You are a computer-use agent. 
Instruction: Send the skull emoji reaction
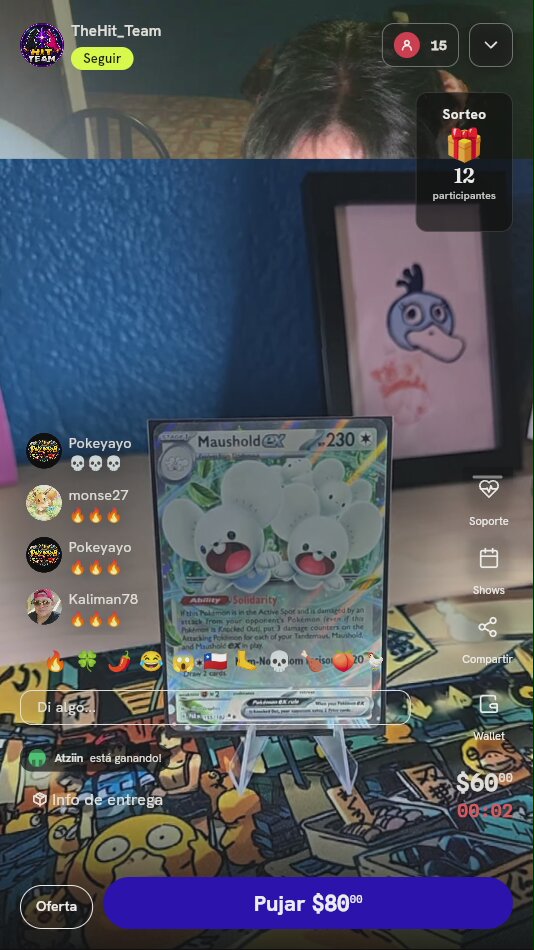[x=279, y=661]
